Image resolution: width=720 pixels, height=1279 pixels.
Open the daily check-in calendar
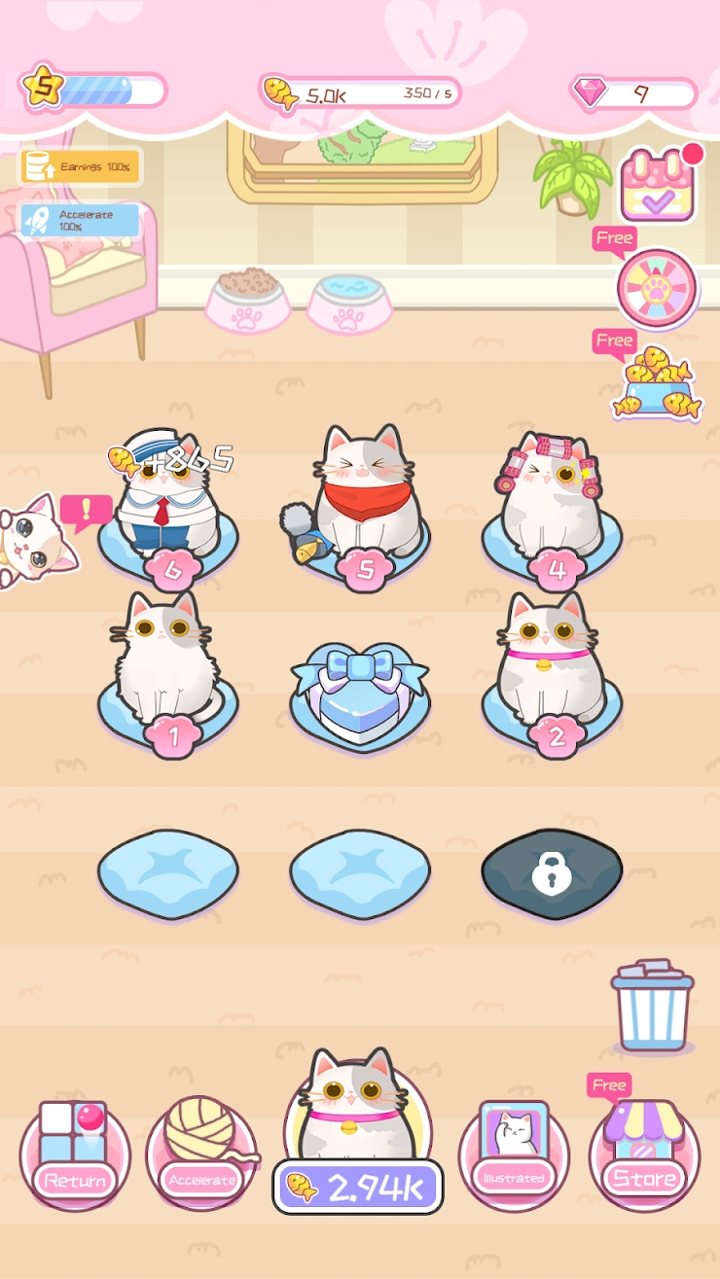pyautogui.click(x=658, y=185)
